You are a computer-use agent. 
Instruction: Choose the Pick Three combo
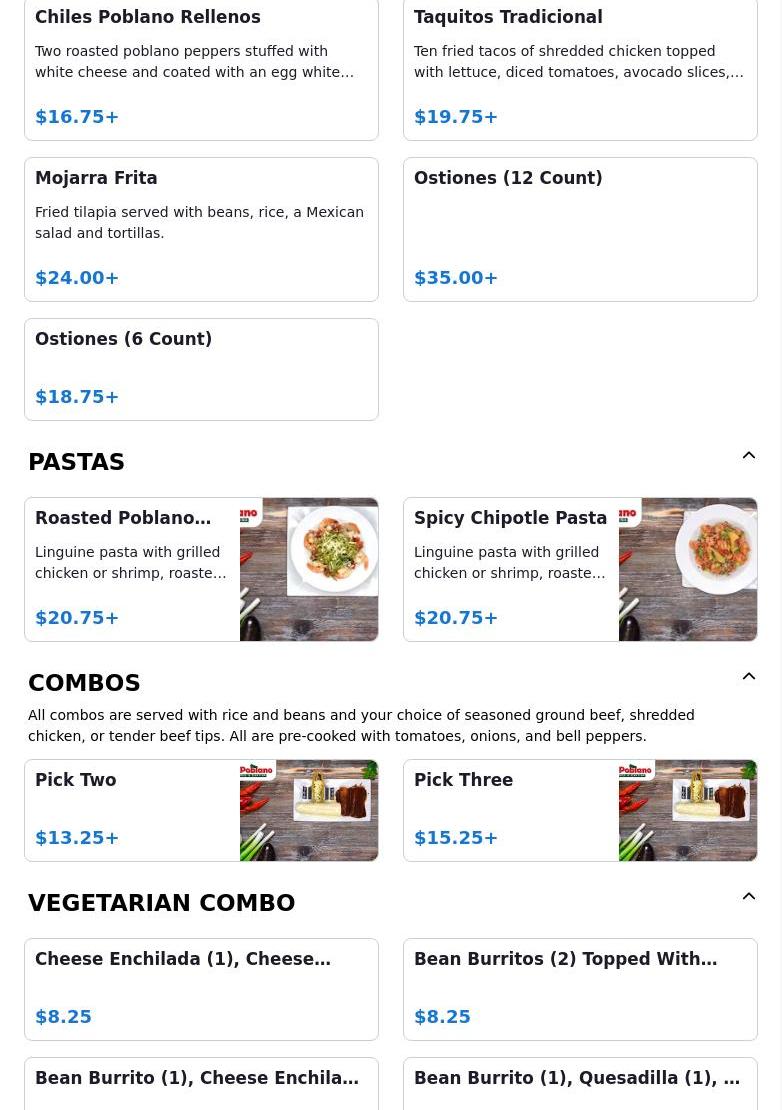(580, 810)
